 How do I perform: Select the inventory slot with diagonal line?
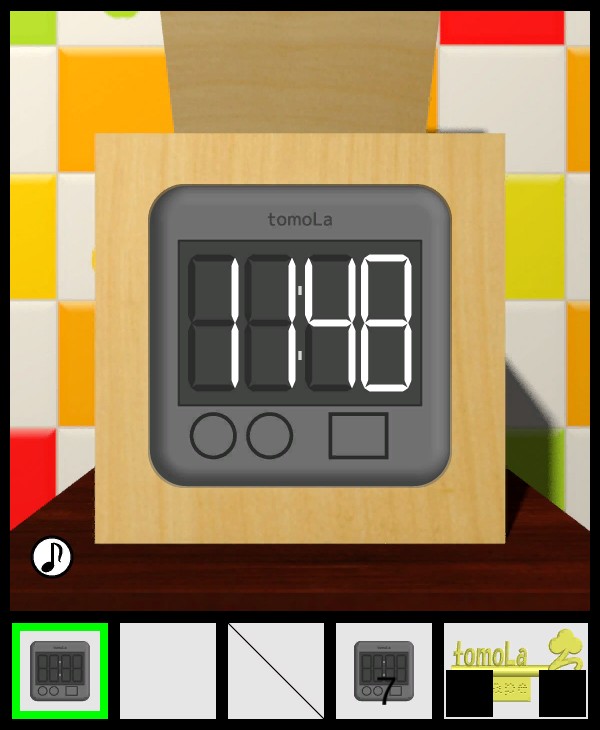(x=276, y=670)
